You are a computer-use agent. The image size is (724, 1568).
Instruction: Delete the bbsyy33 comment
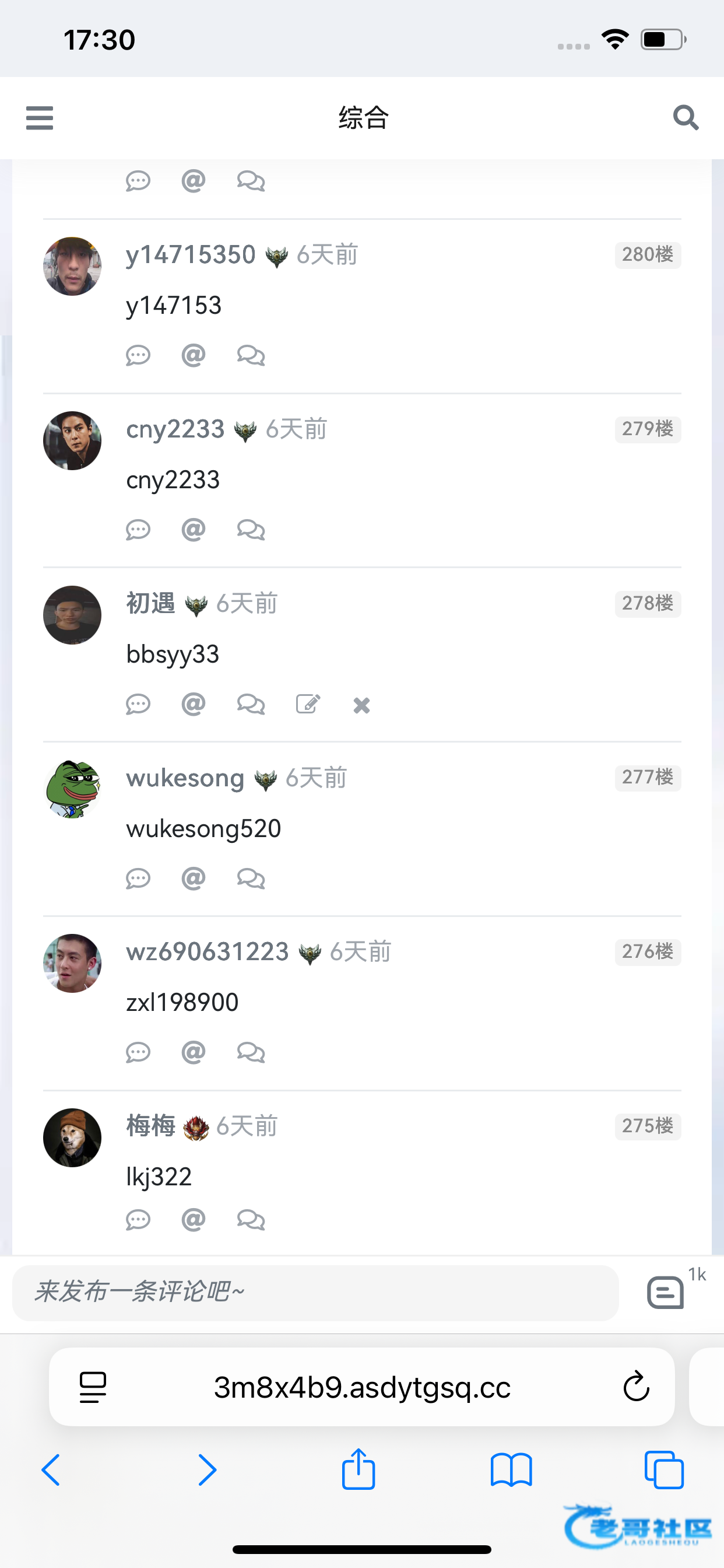[x=361, y=705]
